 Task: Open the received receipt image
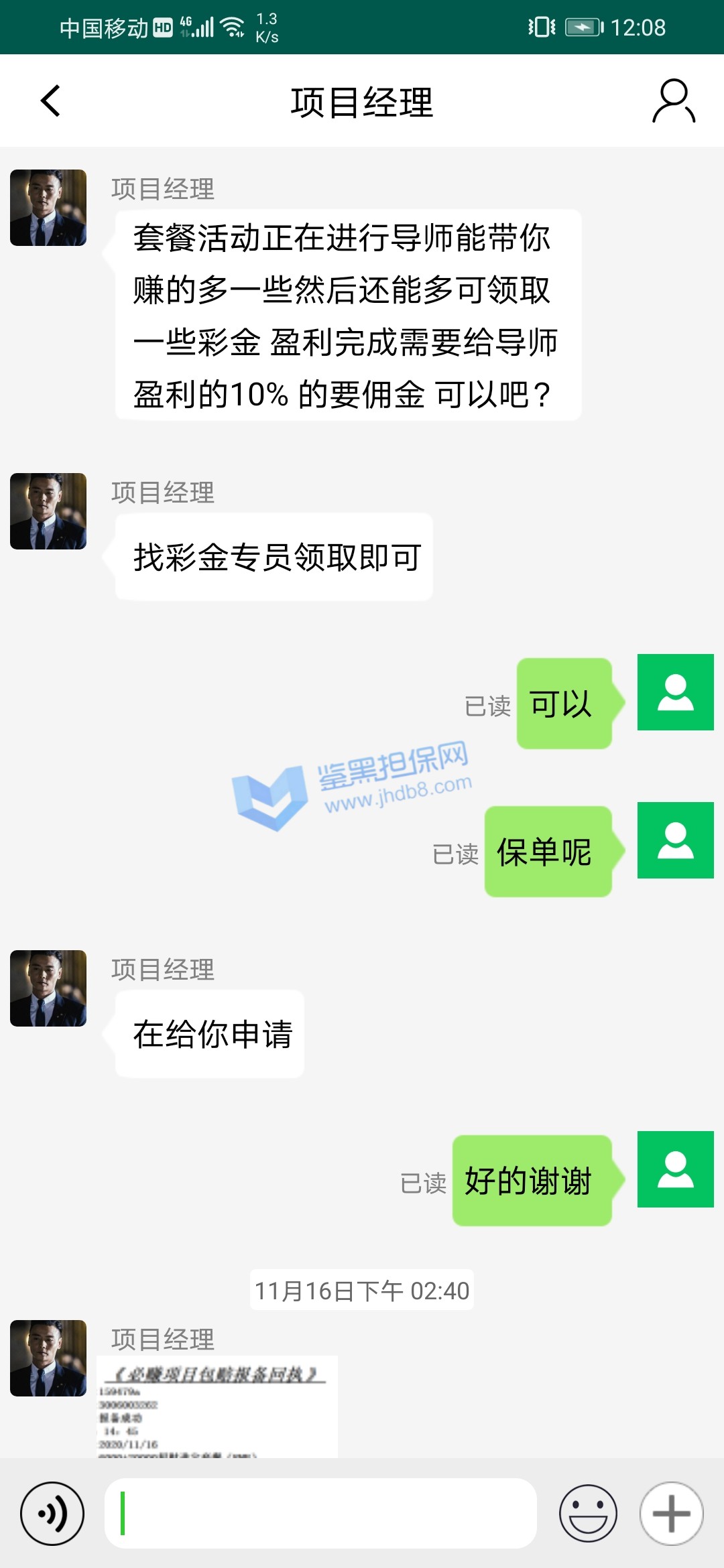217,1406
